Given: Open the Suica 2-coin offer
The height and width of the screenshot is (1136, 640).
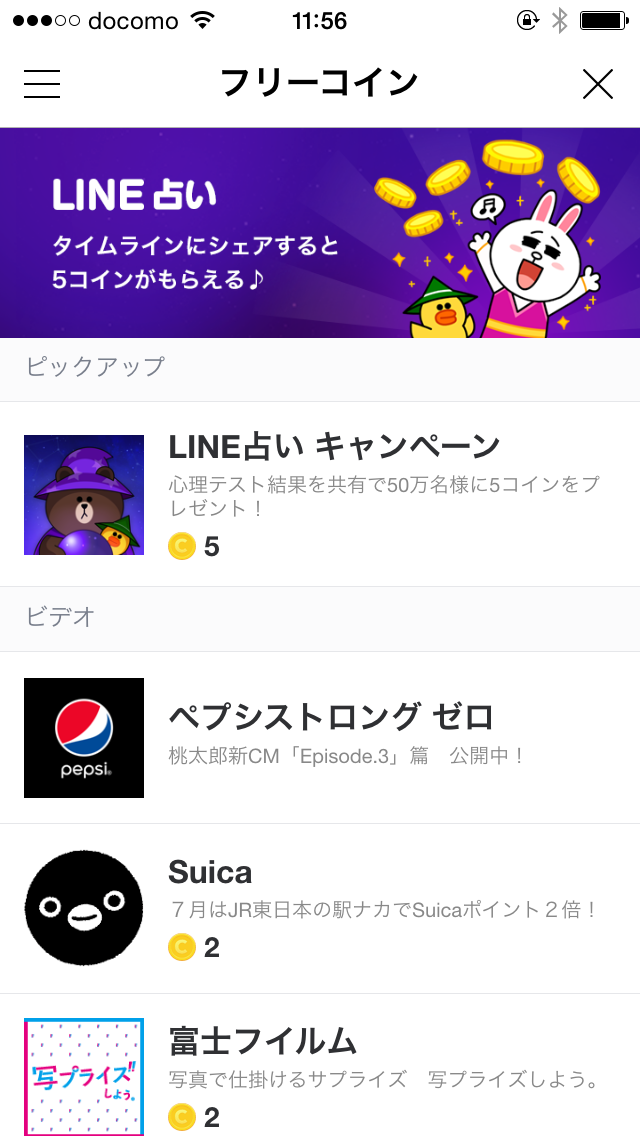Looking at the screenshot, I should [x=320, y=908].
